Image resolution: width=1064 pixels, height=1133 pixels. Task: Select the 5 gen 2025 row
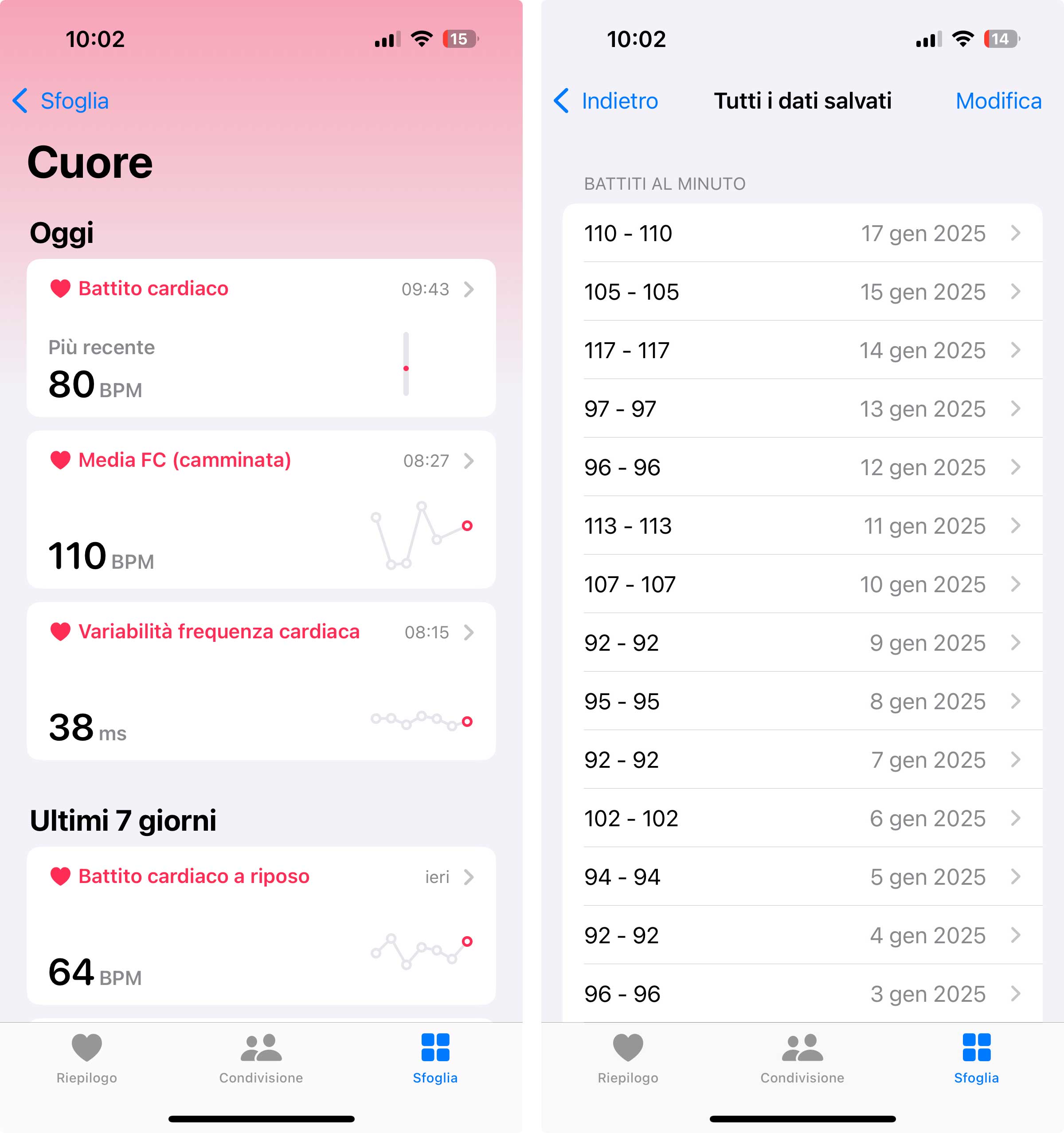(x=802, y=877)
